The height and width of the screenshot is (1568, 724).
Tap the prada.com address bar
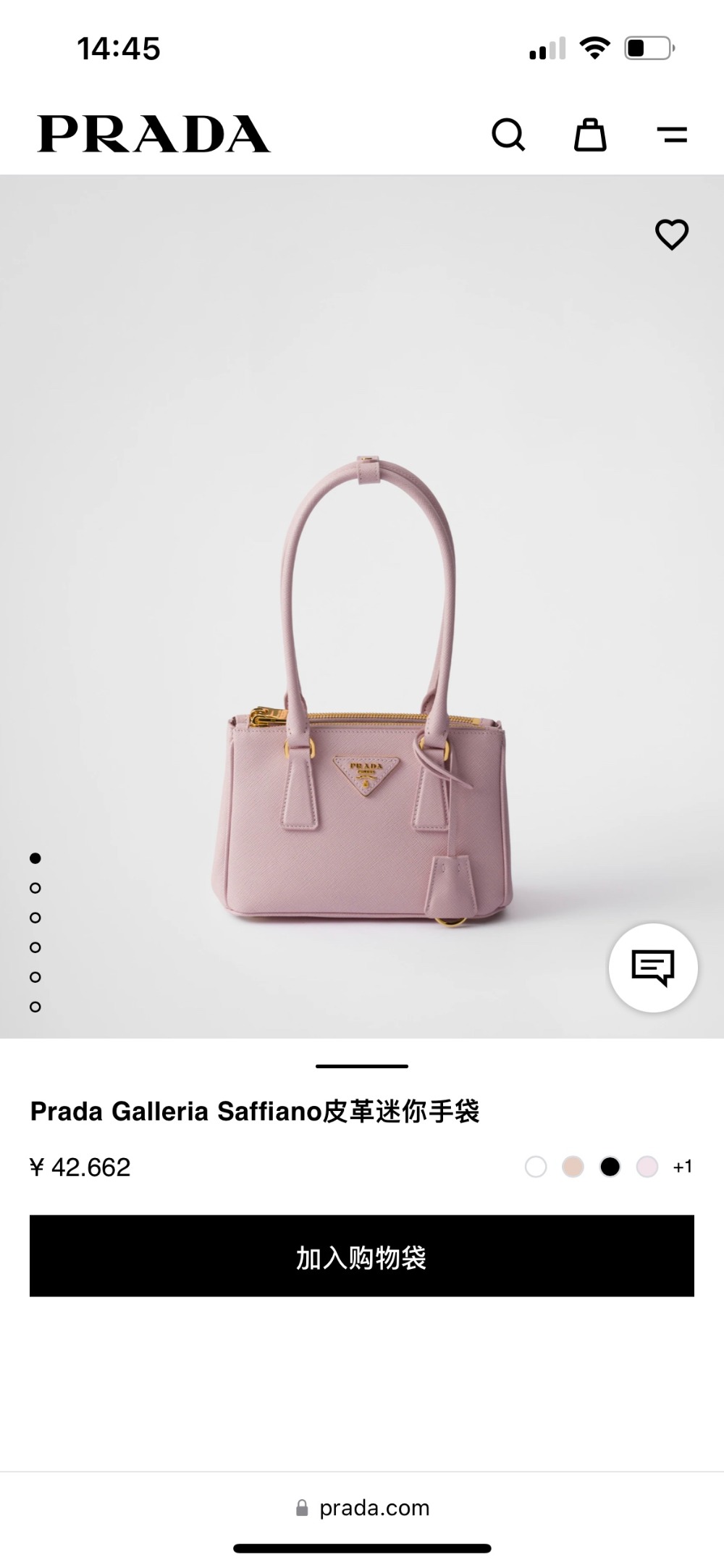click(362, 1508)
